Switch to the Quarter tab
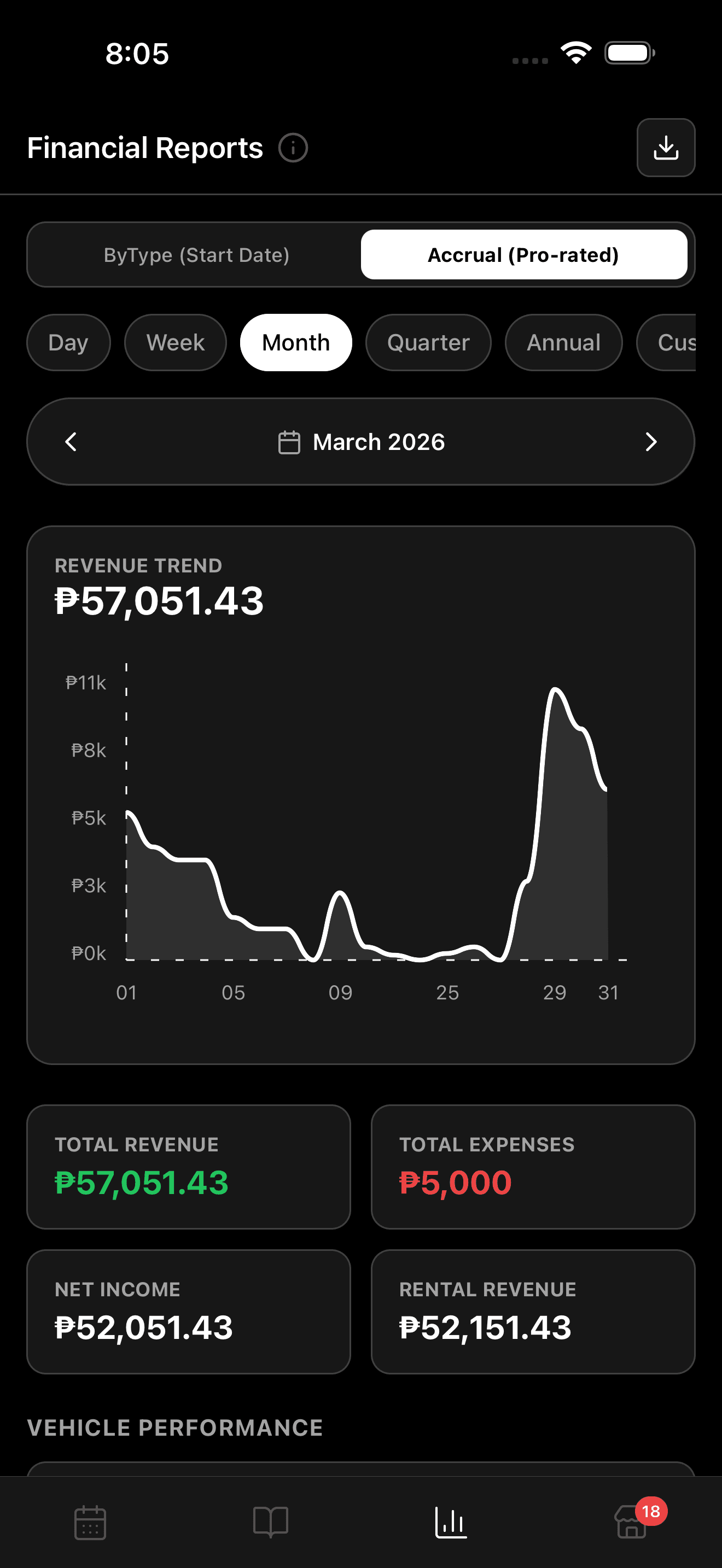Screen dimensions: 722x1568 [428, 342]
